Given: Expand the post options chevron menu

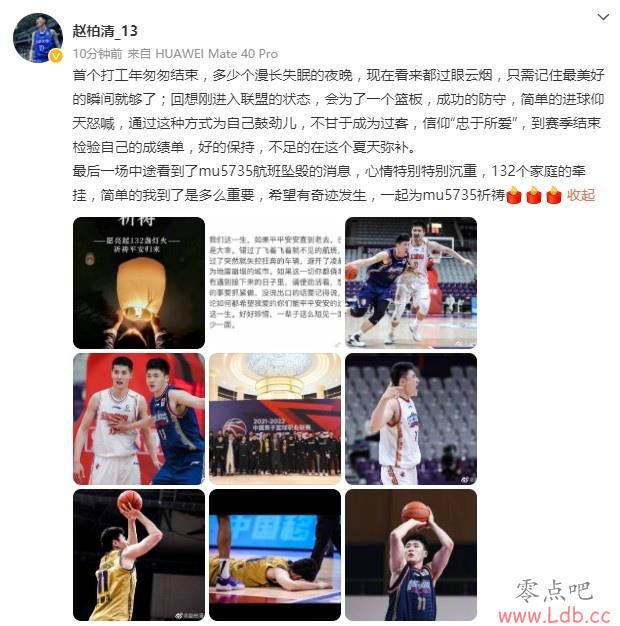Looking at the screenshot, I should (x=601, y=18).
